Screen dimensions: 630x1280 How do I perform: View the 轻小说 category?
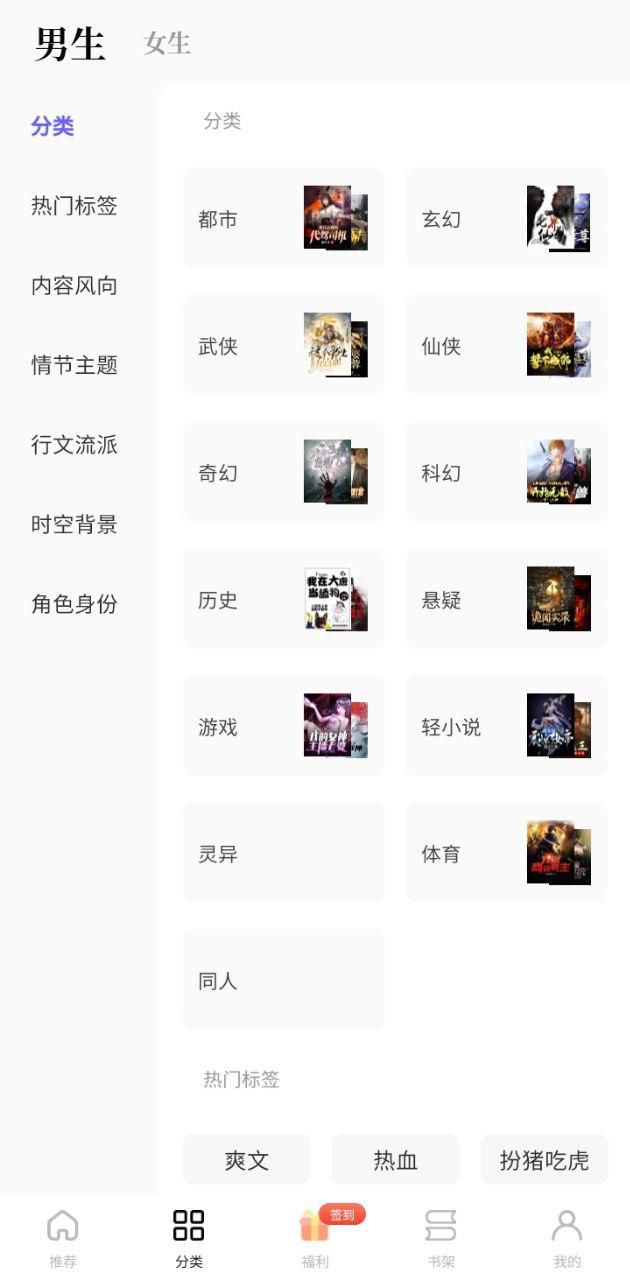tap(506, 726)
